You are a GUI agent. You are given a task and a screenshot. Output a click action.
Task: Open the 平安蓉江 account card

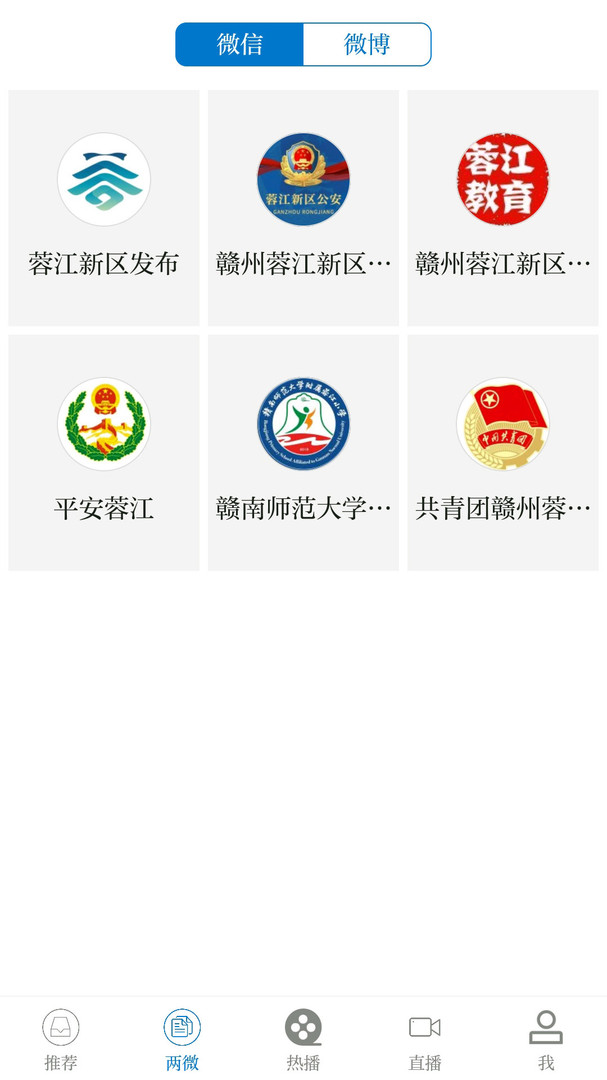104,453
